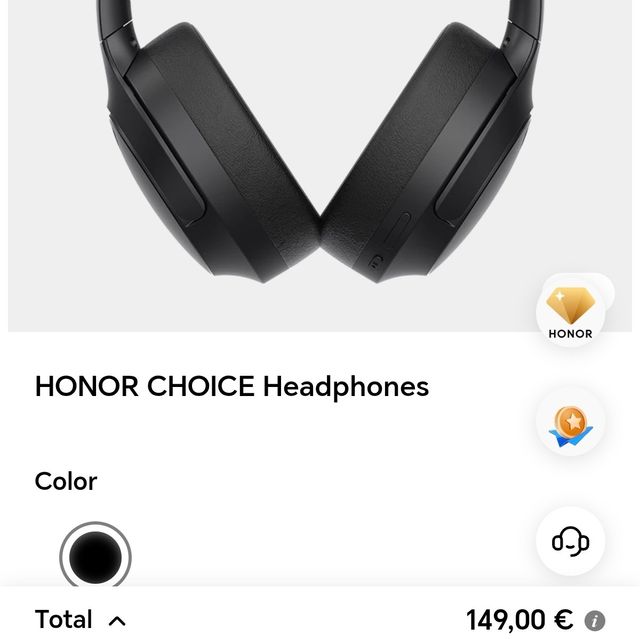Contact customer support via headset icon
The width and height of the screenshot is (640, 639).
pyautogui.click(x=570, y=541)
